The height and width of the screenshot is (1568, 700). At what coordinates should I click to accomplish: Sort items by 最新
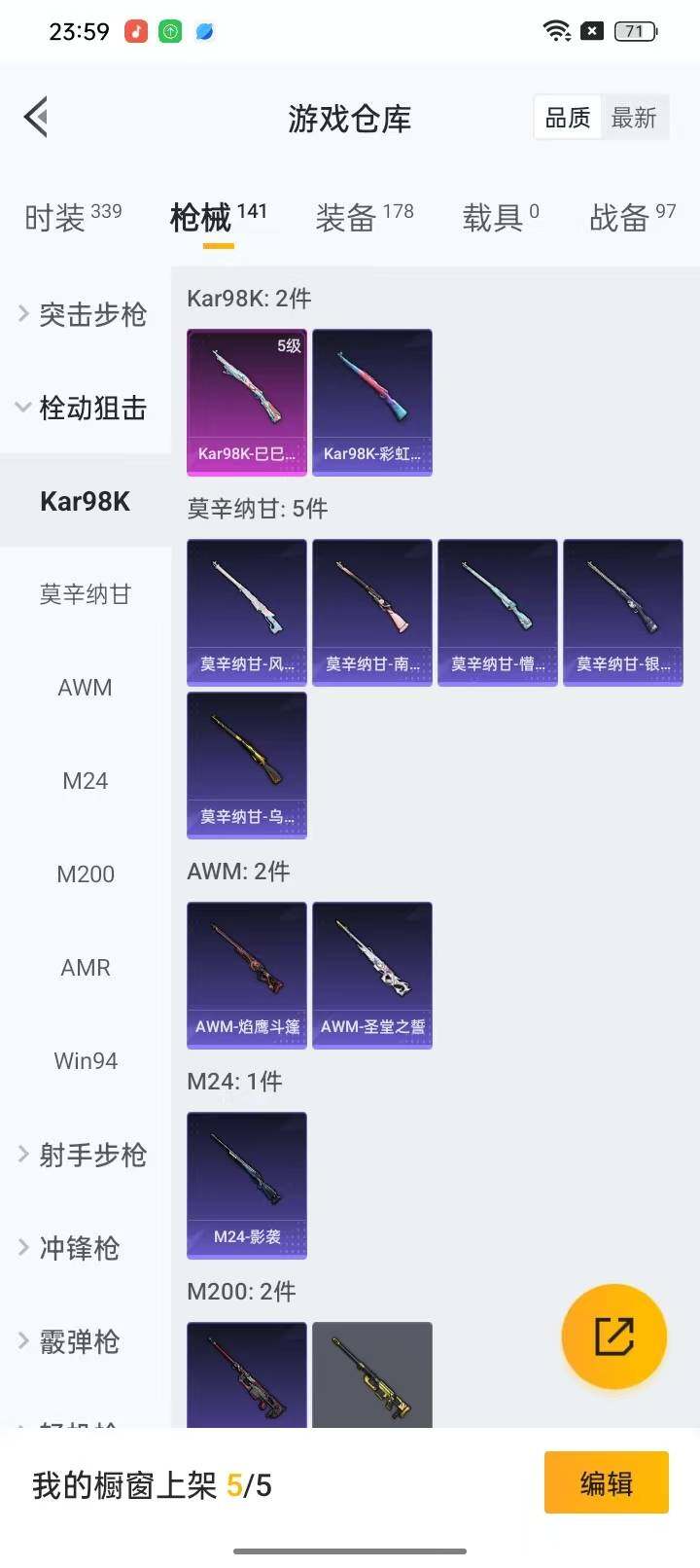(x=634, y=118)
